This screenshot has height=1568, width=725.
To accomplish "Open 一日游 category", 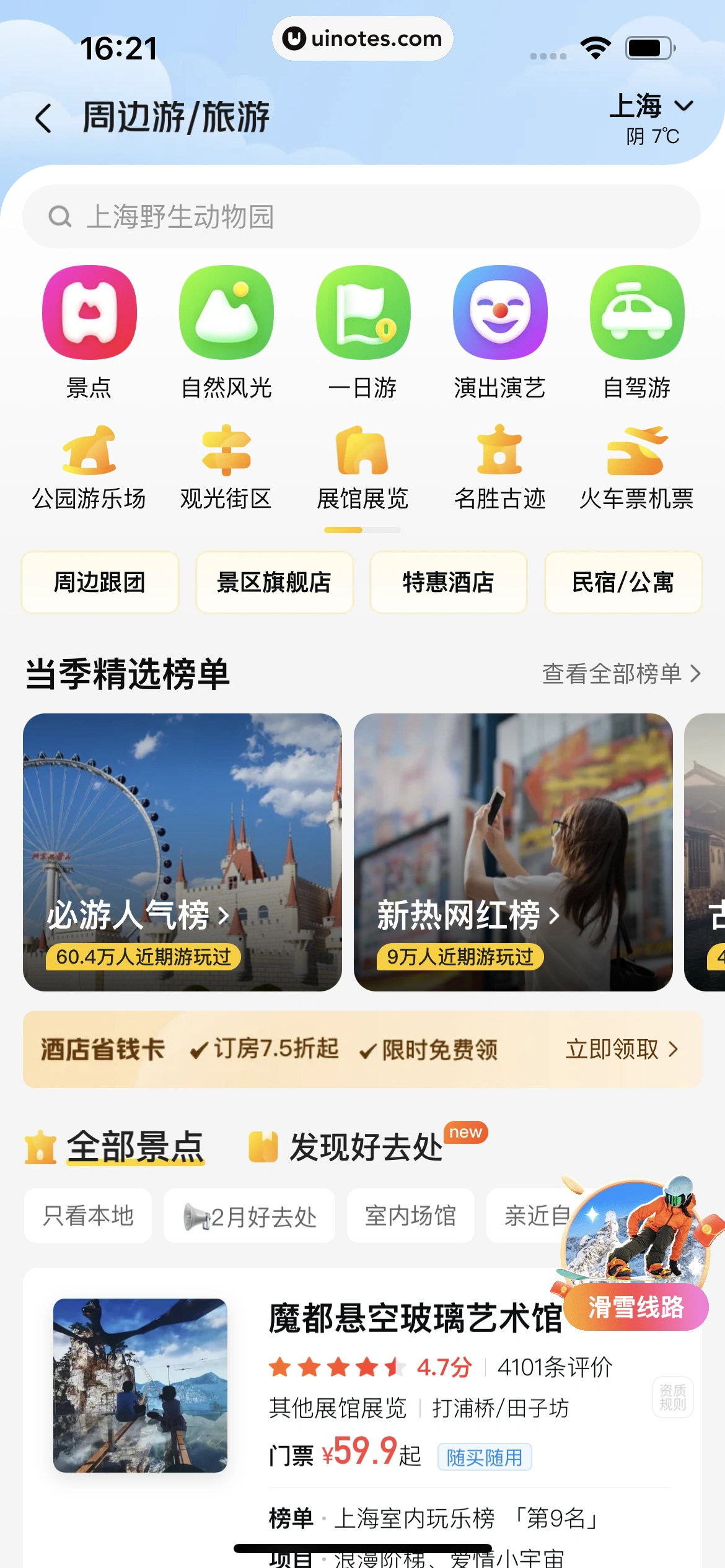I will pyautogui.click(x=363, y=331).
